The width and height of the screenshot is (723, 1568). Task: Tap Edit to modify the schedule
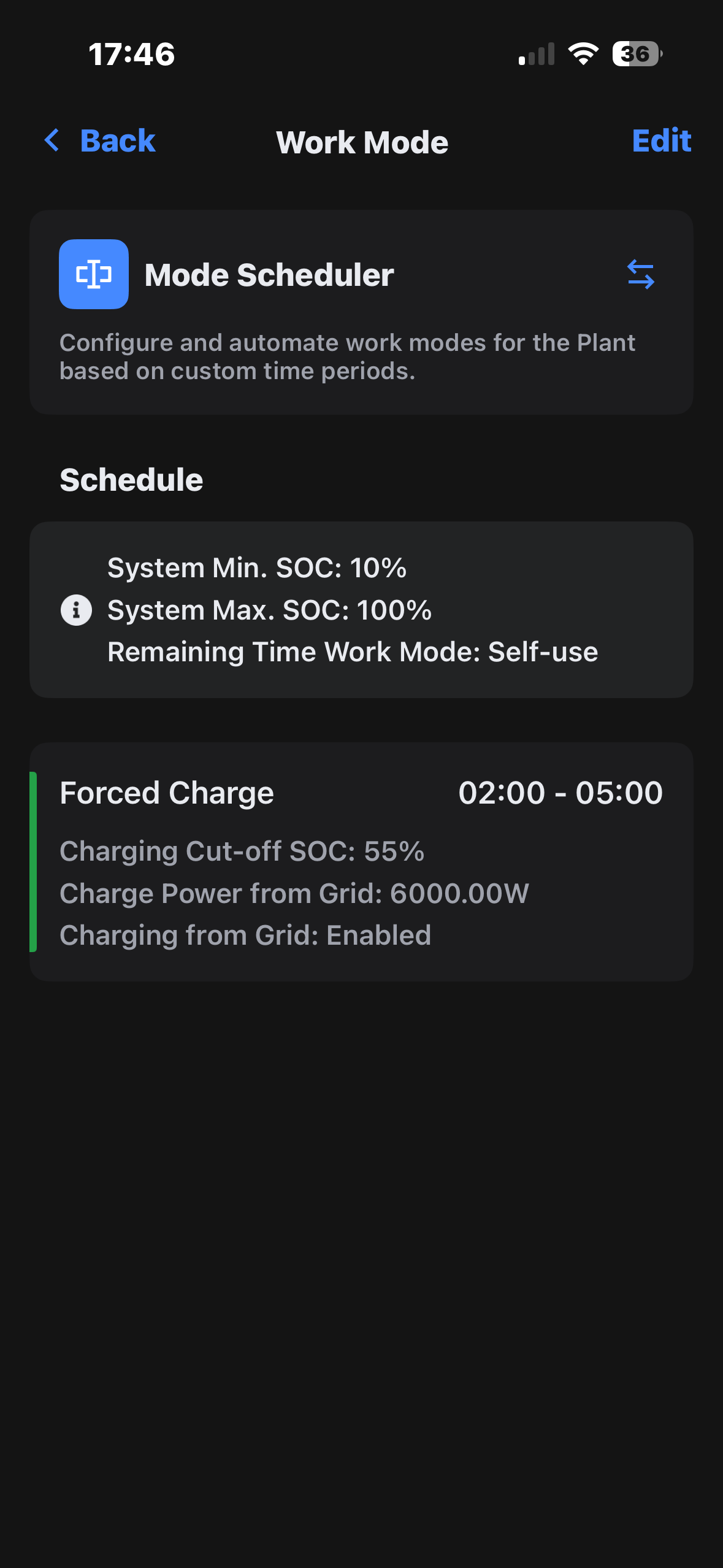[x=661, y=141]
